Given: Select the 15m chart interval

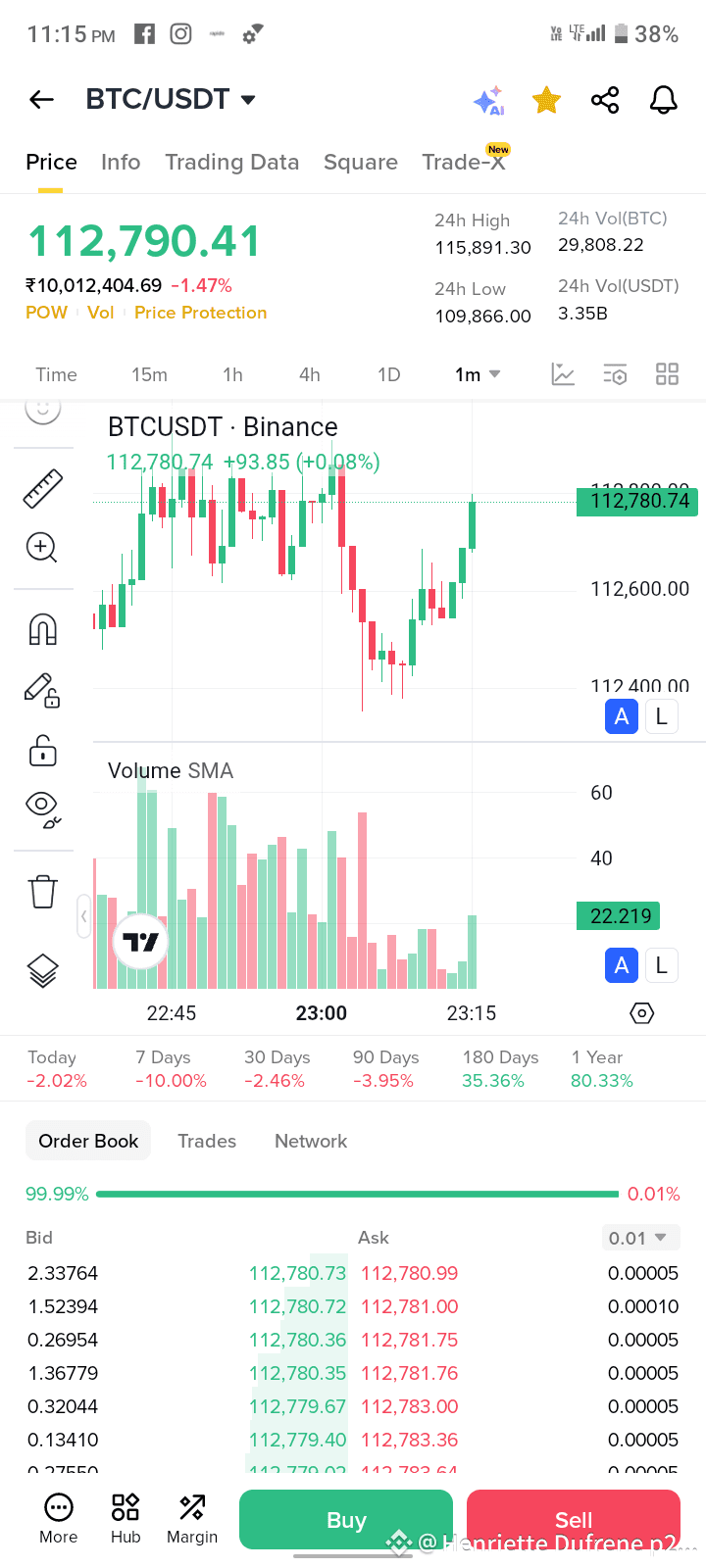Looking at the screenshot, I should point(149,374).
